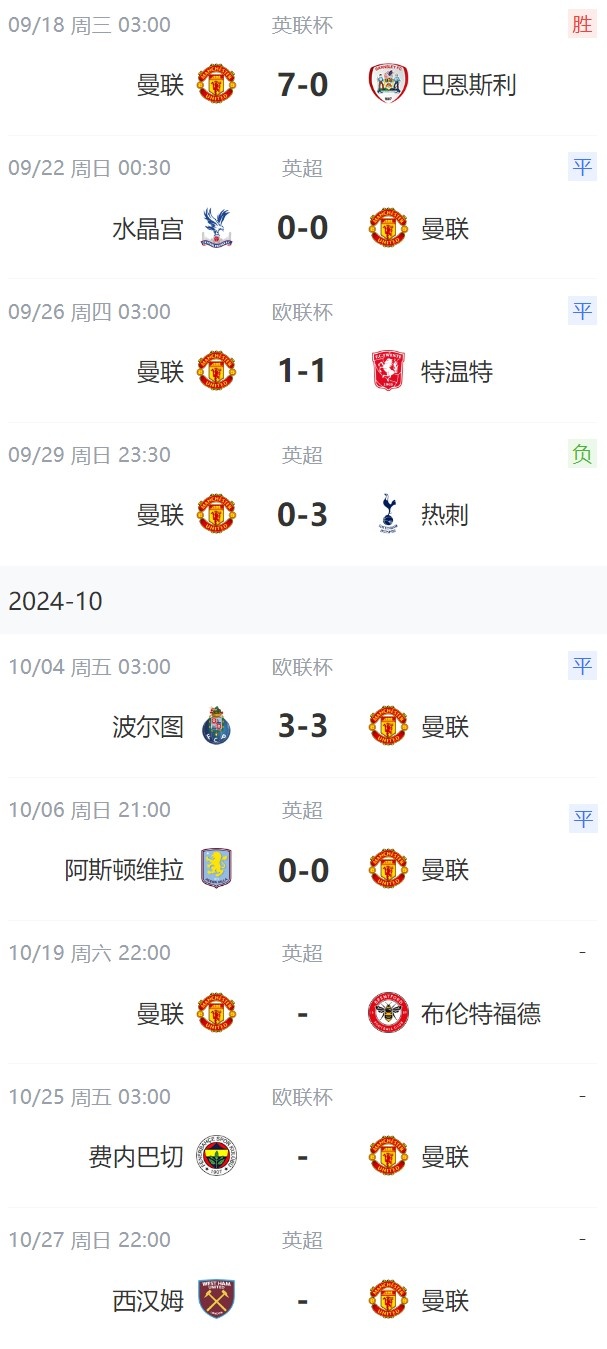
Task: Open the upcoming 曼联 vs 布伦特福德 fixture
Action: click(303, 1014)
